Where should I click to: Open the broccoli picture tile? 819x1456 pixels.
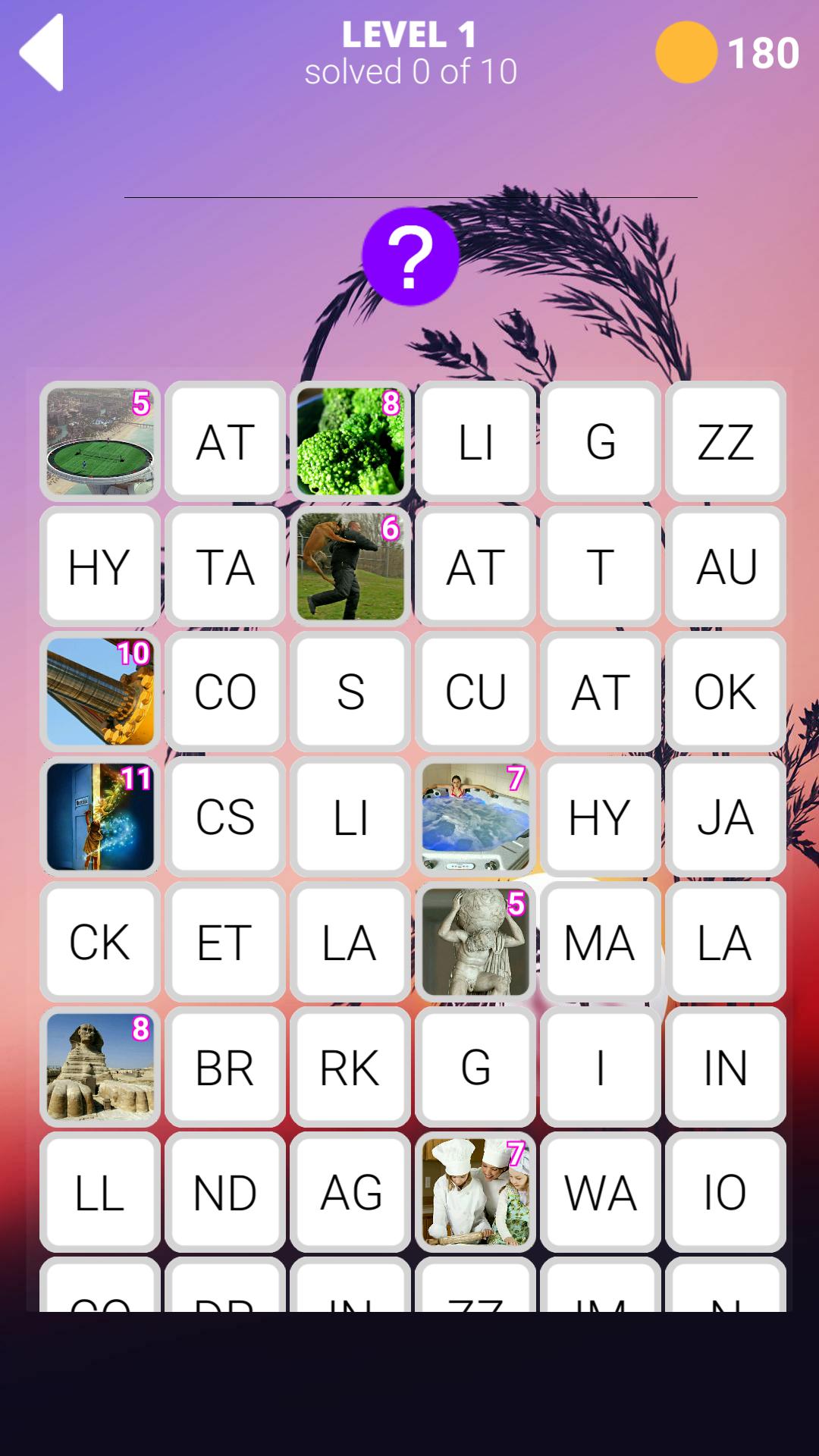[x=350, y=441]
